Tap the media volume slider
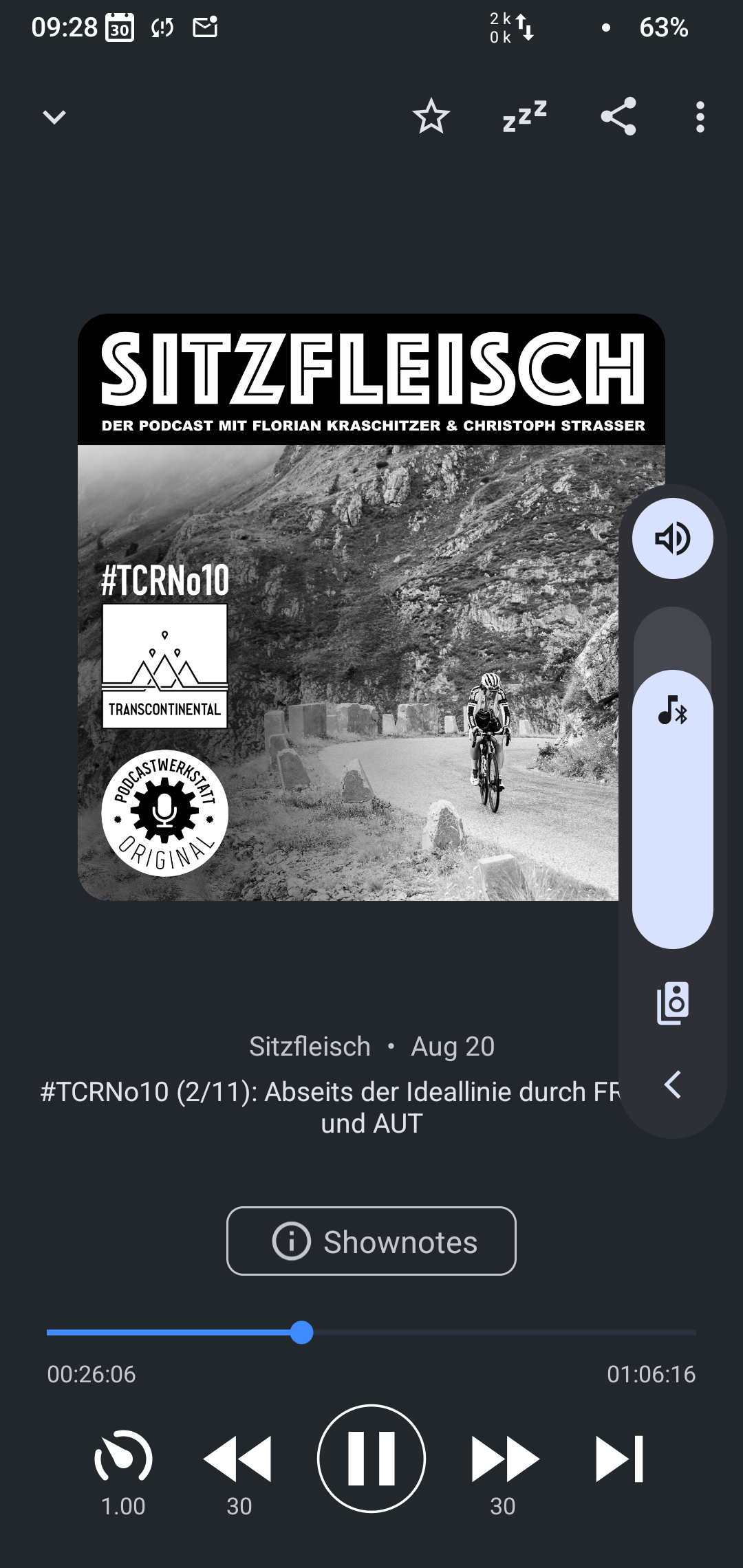This screenshot has height=1568, width=743. (x=673, y=778)
